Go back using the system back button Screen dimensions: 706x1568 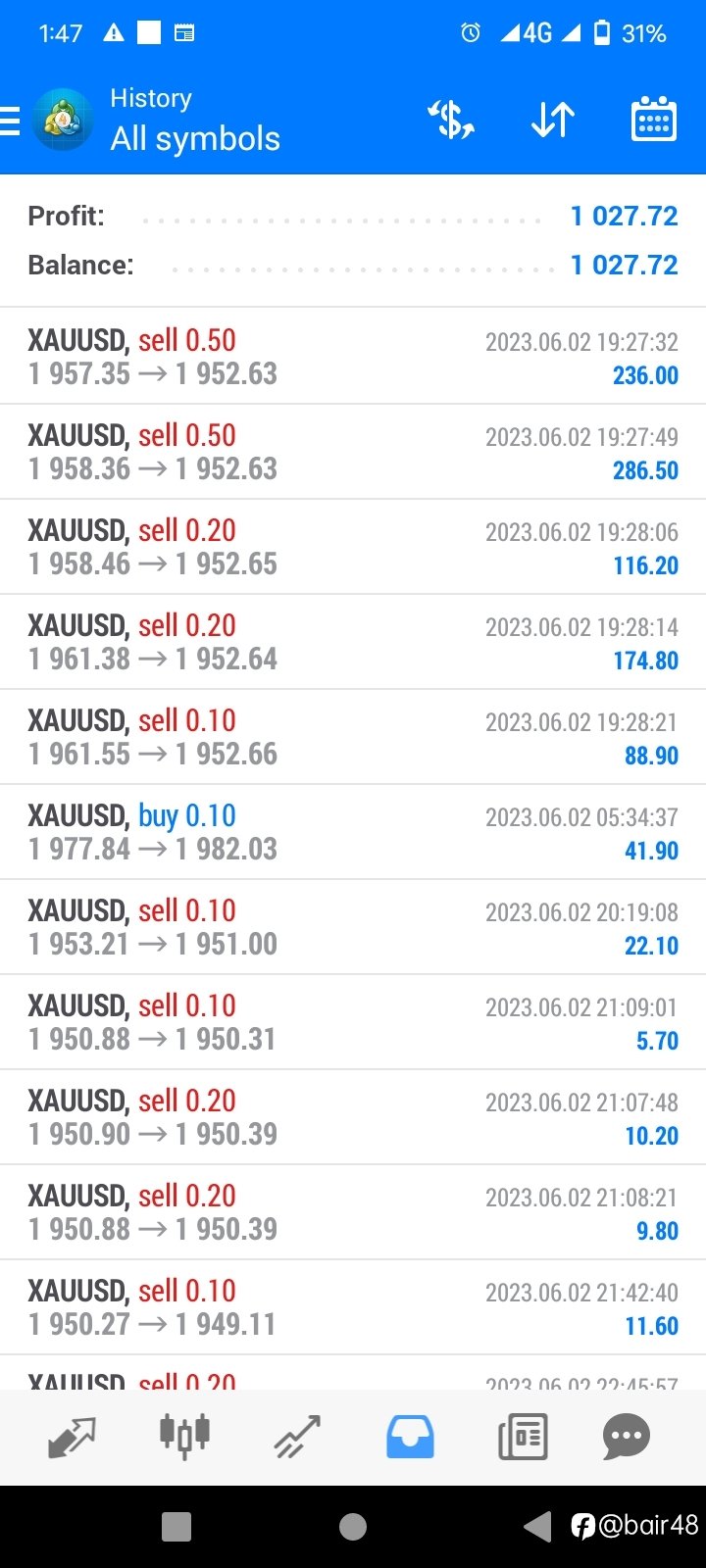pos(537,1527)
